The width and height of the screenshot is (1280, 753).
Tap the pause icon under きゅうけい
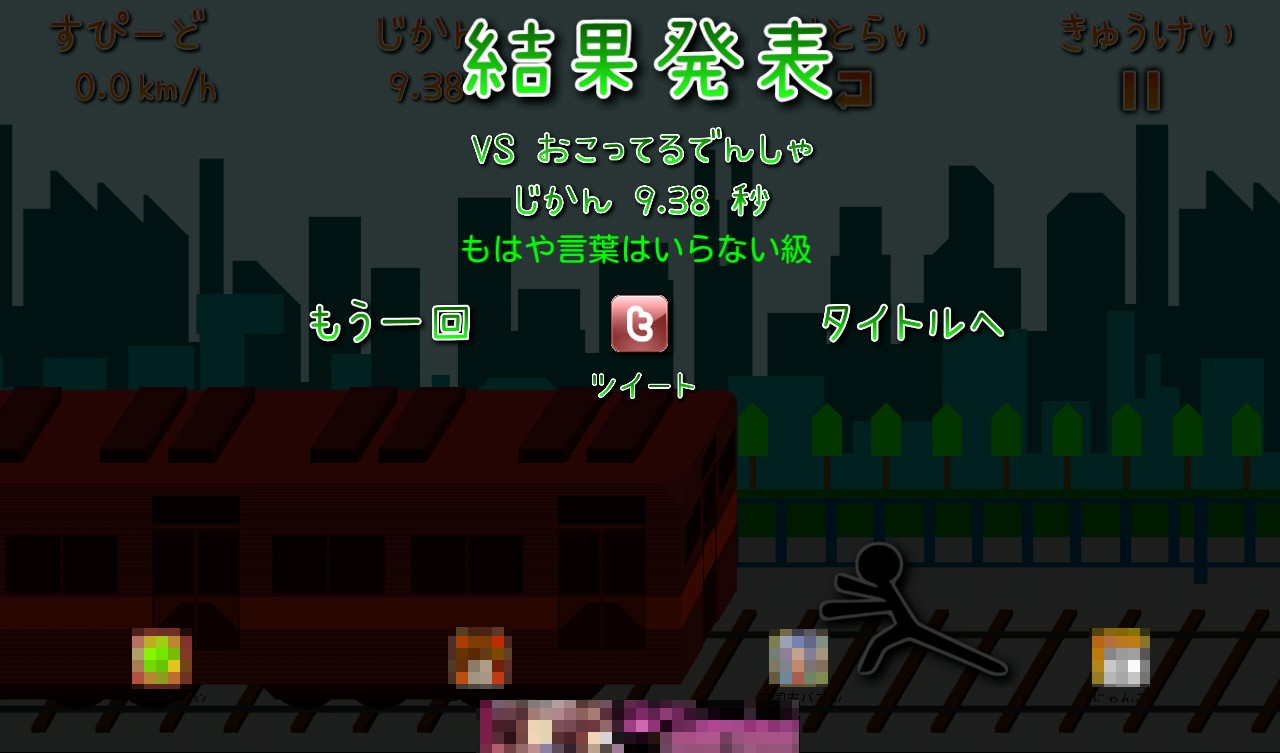tap(1141, 91)
